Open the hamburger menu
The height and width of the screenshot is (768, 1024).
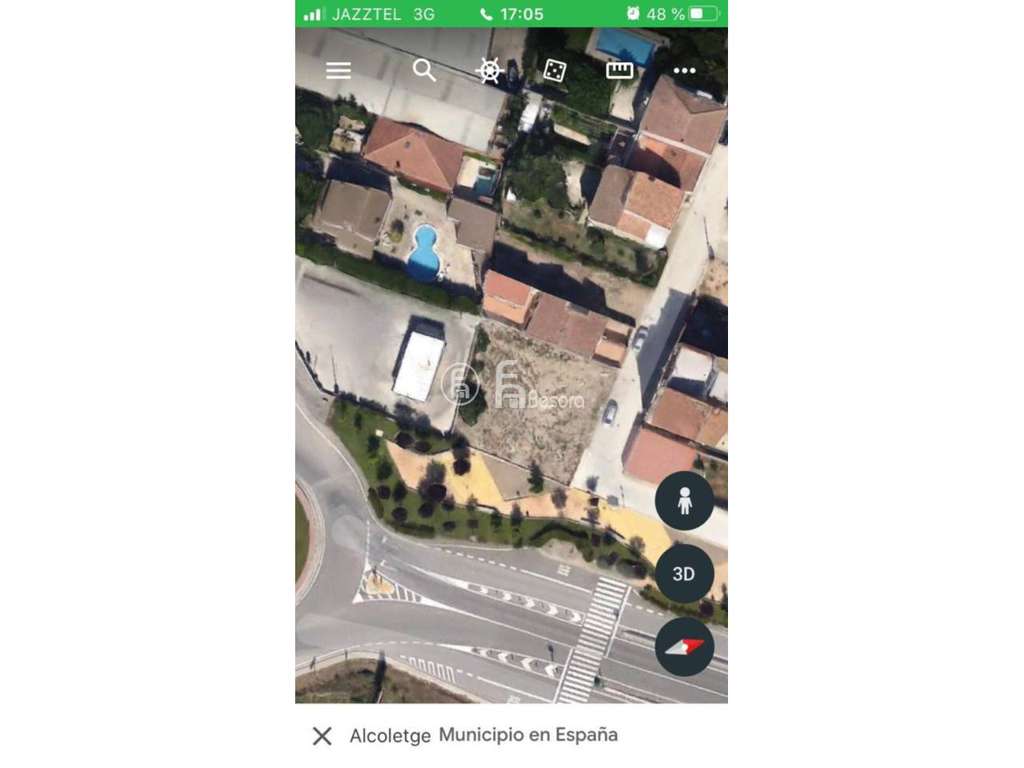click(x=338, y=70)
